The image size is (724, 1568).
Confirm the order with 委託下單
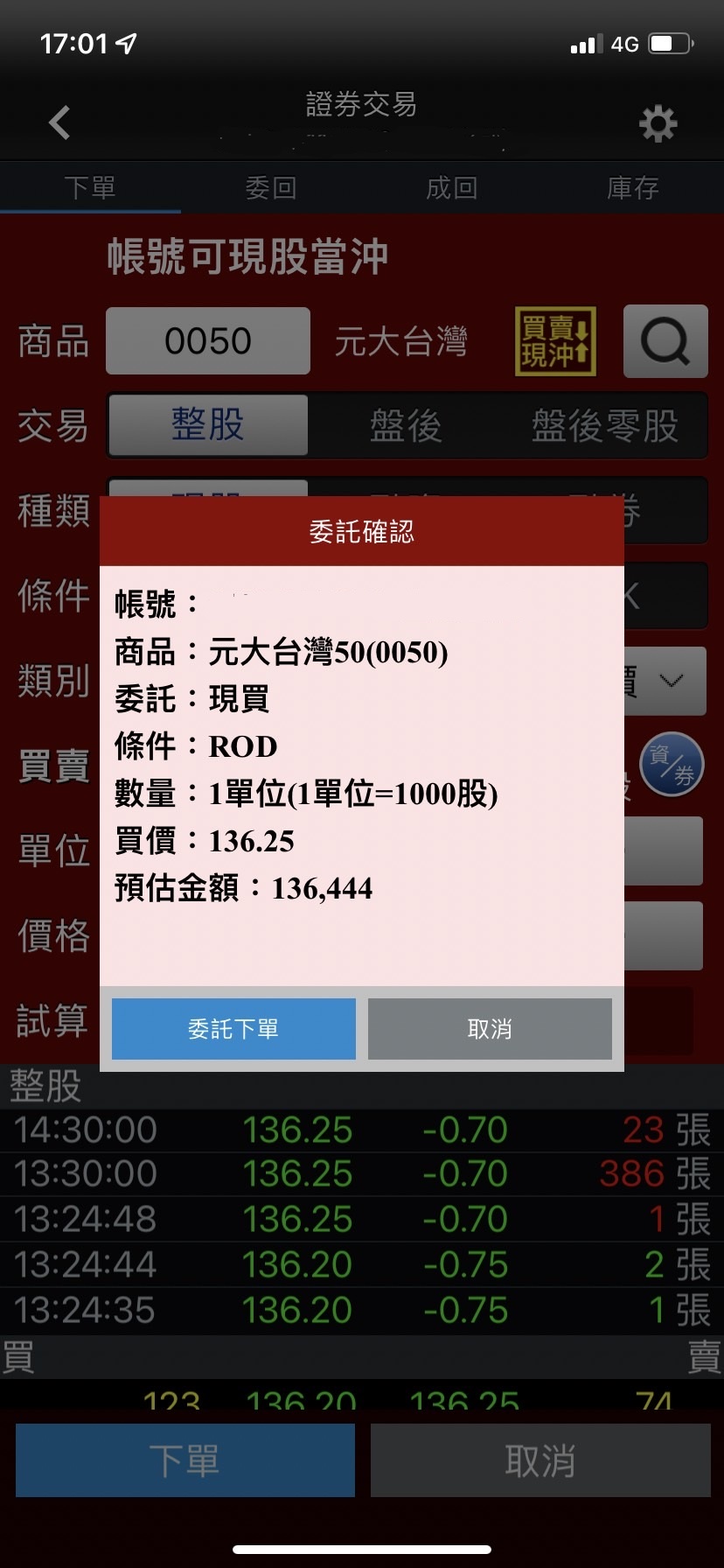click(x=233, y=1029)
